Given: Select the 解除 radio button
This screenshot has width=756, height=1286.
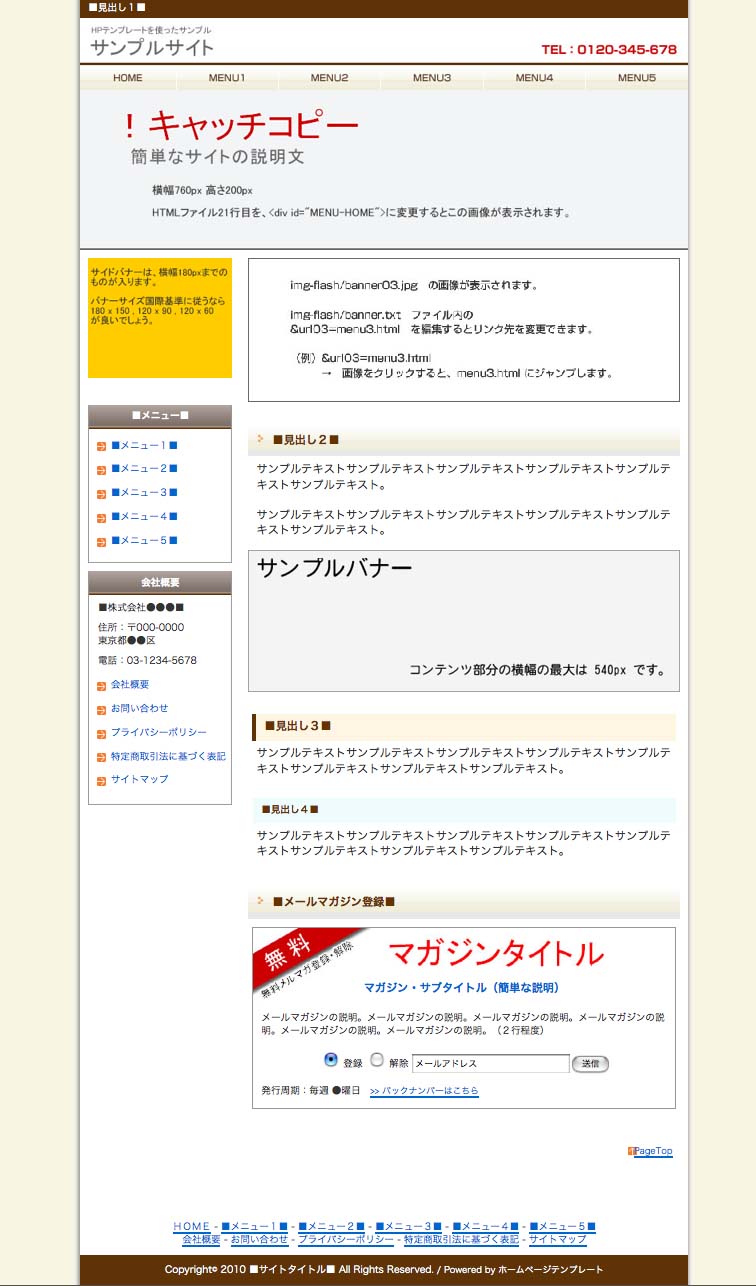Looking at the screenshot, I should (377, 1060).
